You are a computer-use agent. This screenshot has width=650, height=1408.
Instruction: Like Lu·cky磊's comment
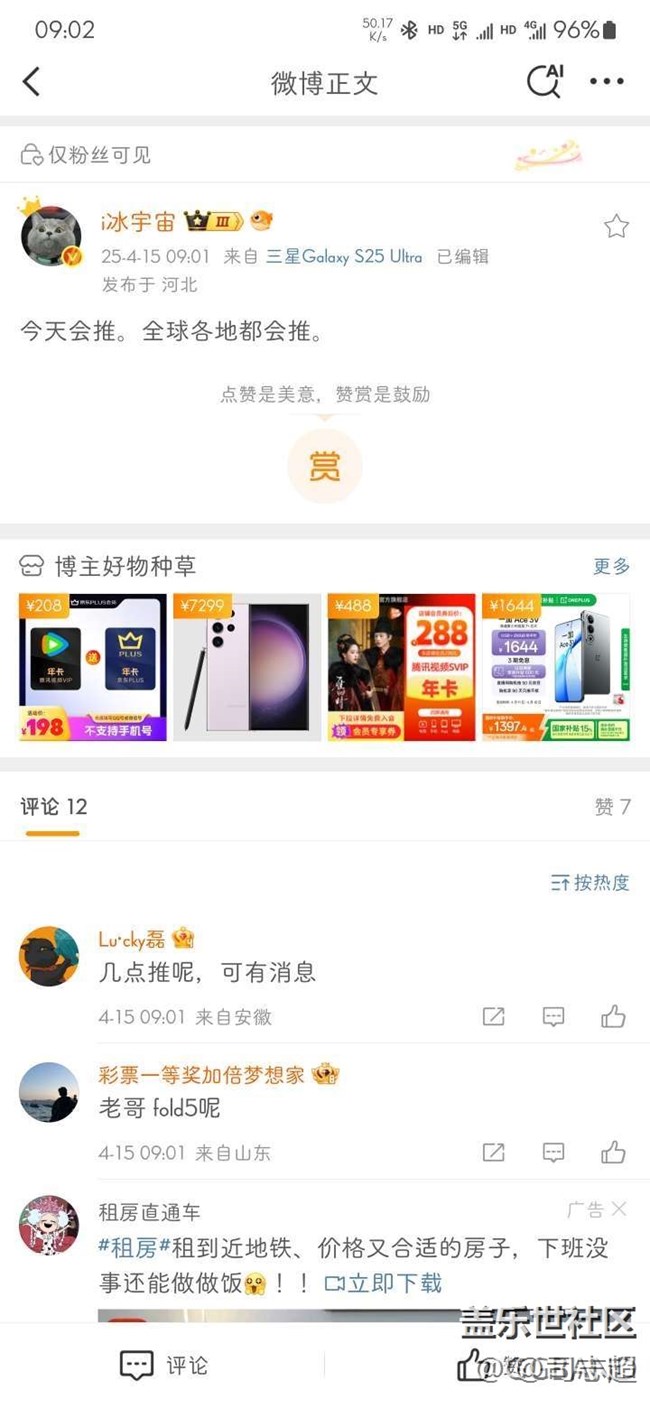tap(613, 1017)
